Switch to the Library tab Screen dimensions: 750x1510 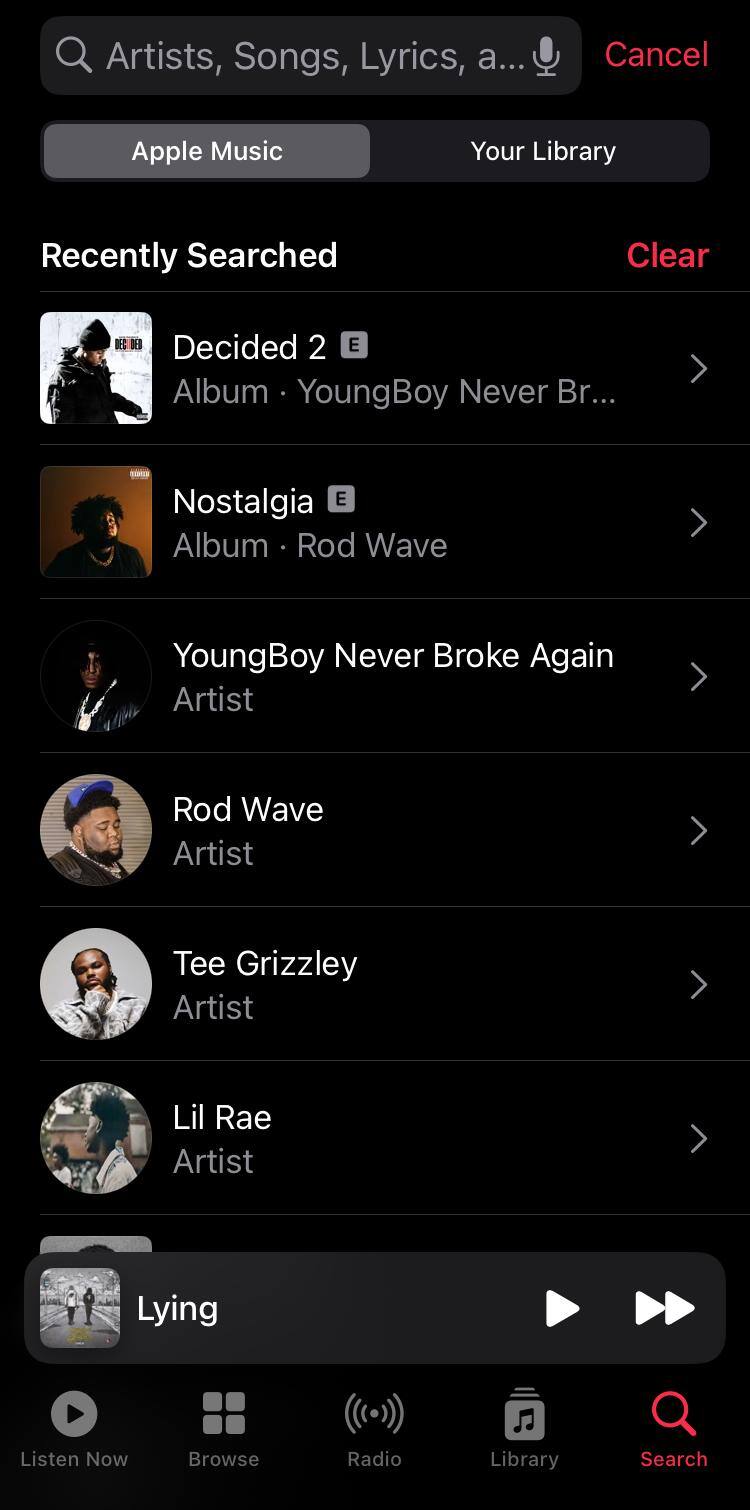pos(524,1430)
